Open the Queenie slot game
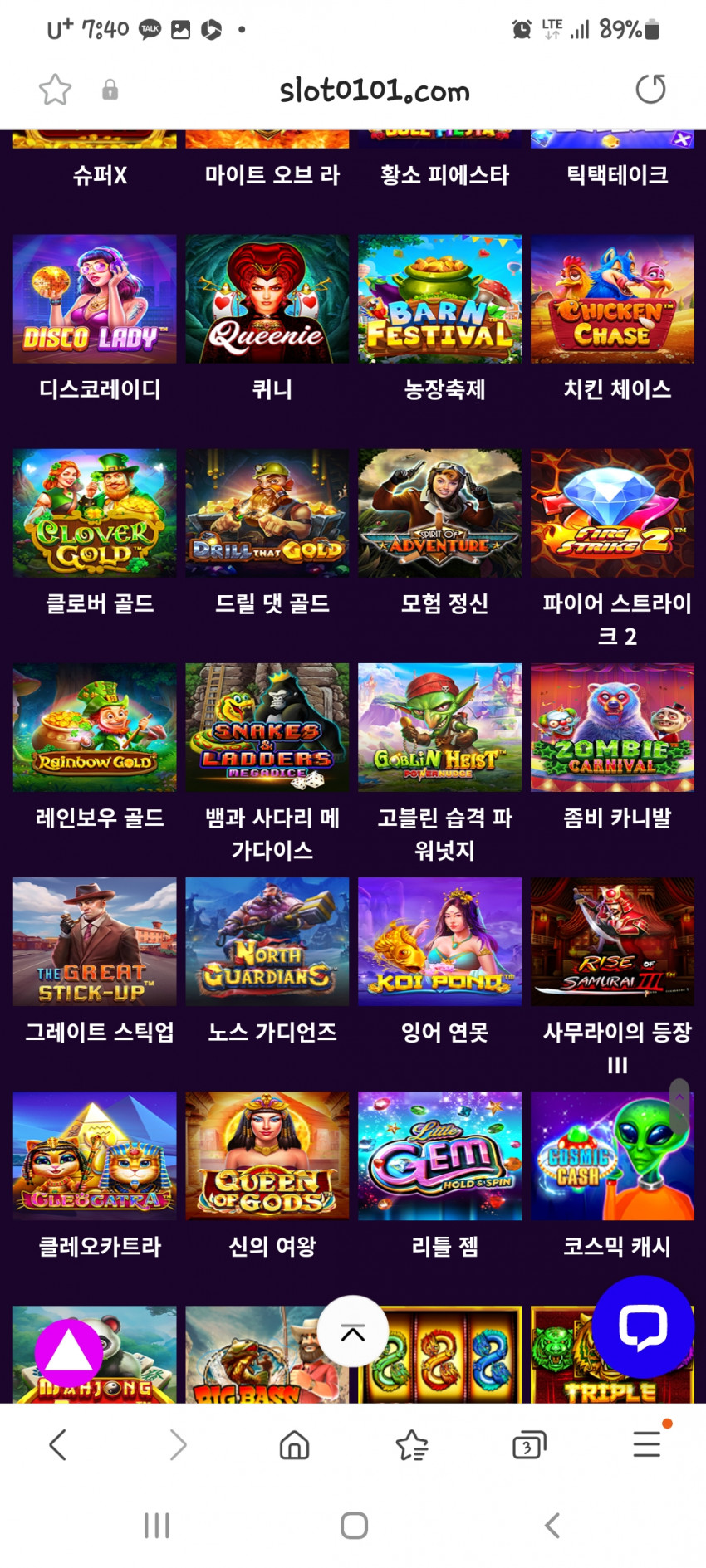The image size is (706, 1568). click(x=267, y=299)
